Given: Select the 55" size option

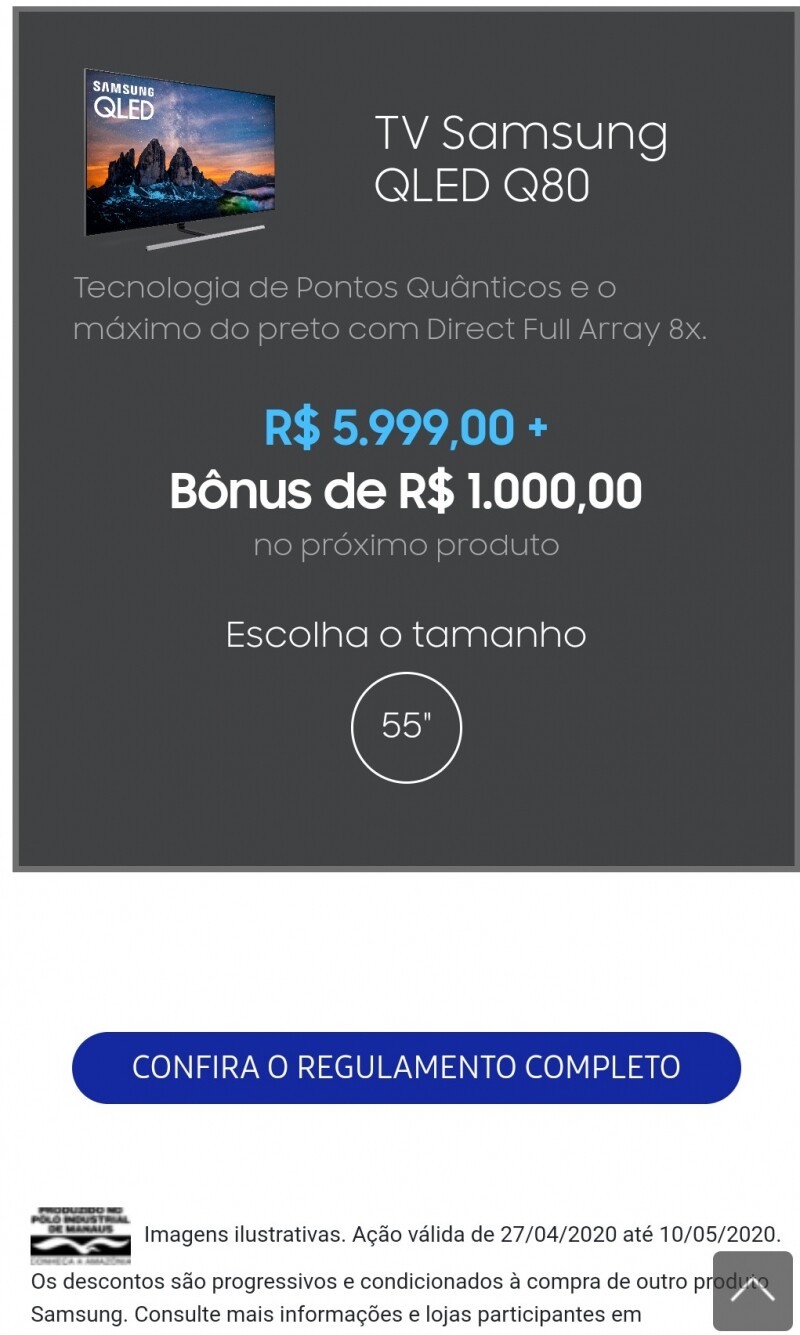Looking at the screenshot, I should coord(406,727).
